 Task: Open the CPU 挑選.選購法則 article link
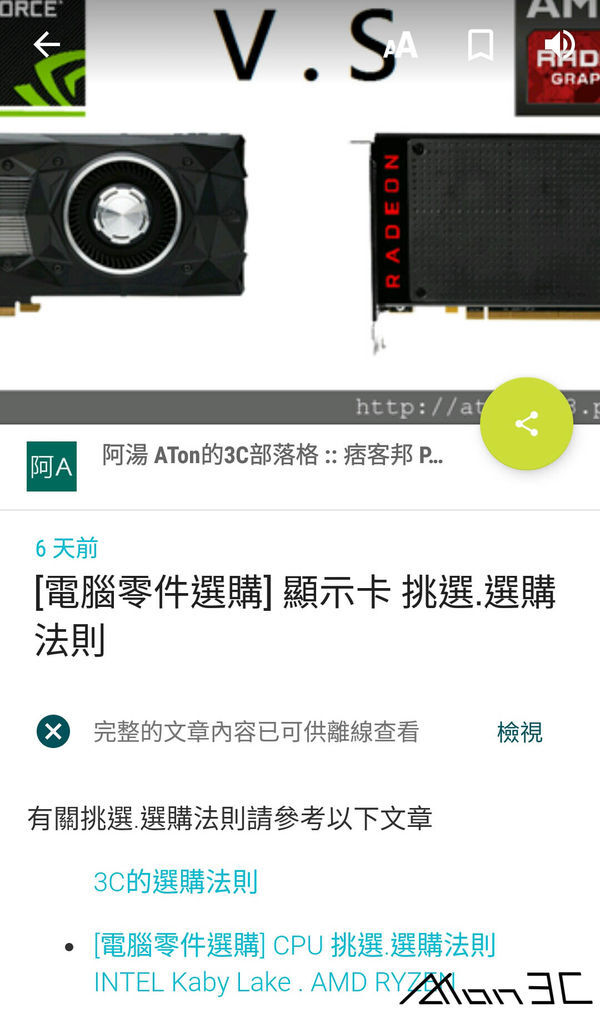(294, 964)
